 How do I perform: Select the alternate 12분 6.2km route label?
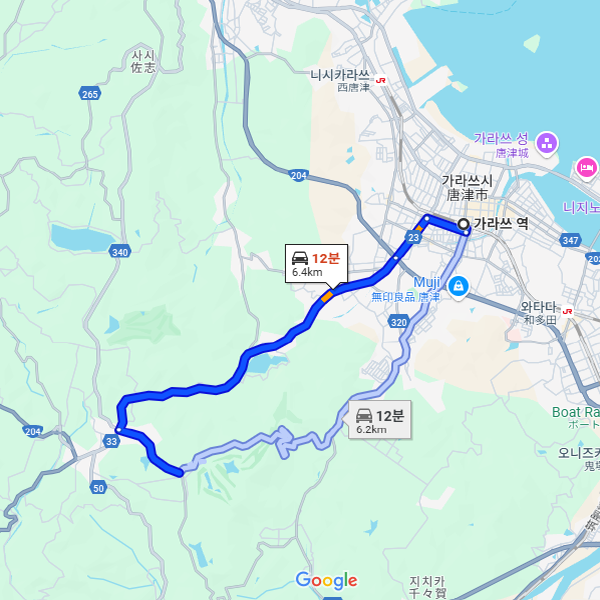pos(379,422)
